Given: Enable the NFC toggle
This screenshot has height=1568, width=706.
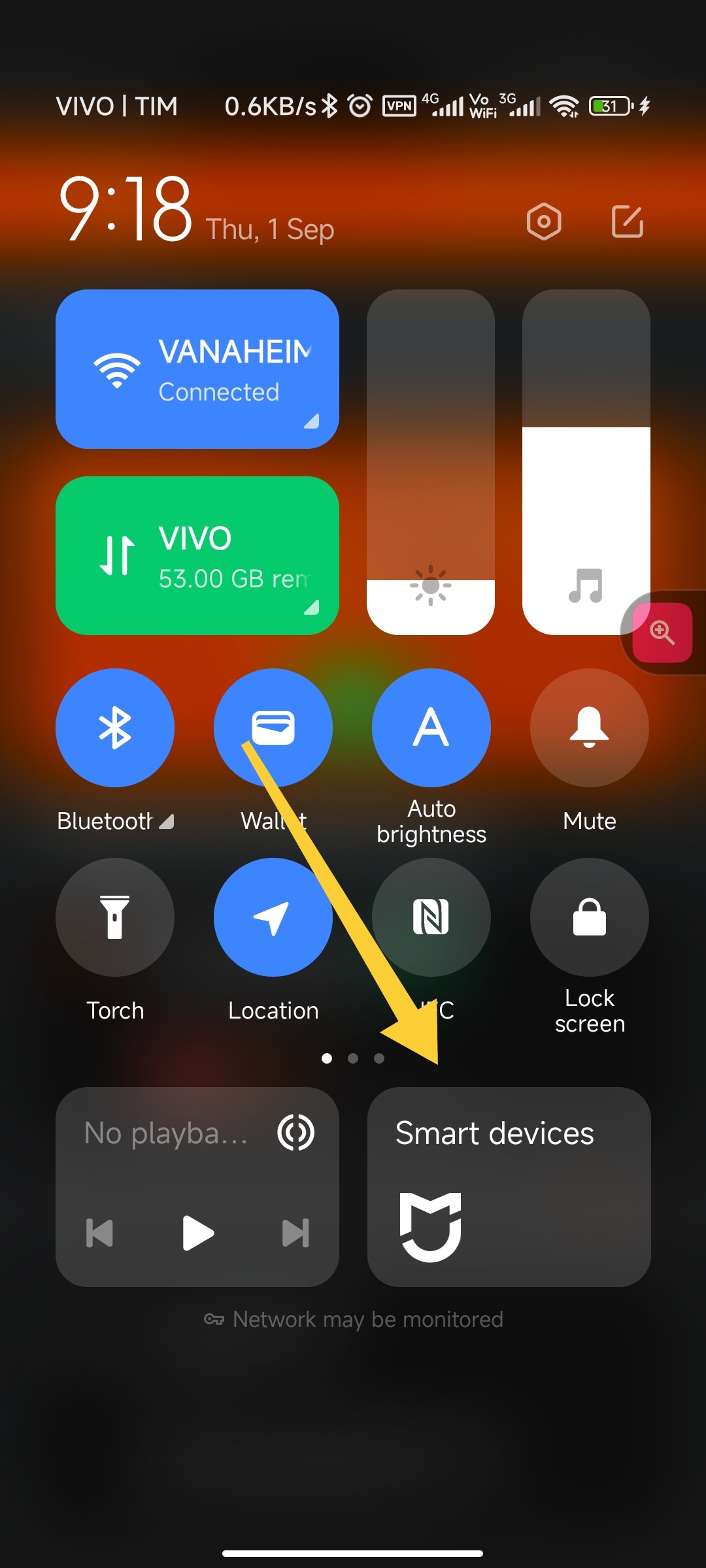Looking at the screenshot, I should [431, 917].
